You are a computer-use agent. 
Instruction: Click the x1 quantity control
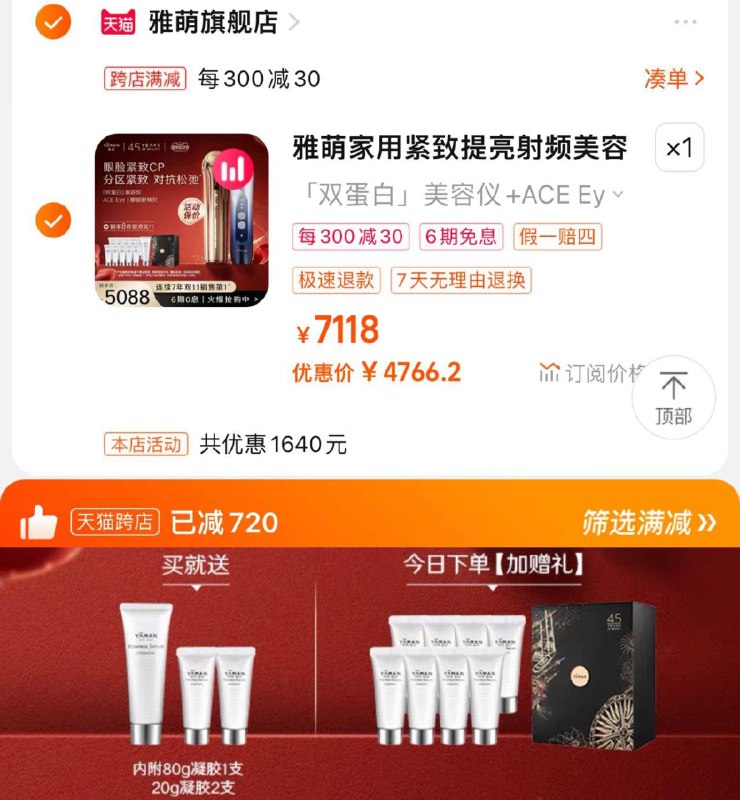pos(678,148)
